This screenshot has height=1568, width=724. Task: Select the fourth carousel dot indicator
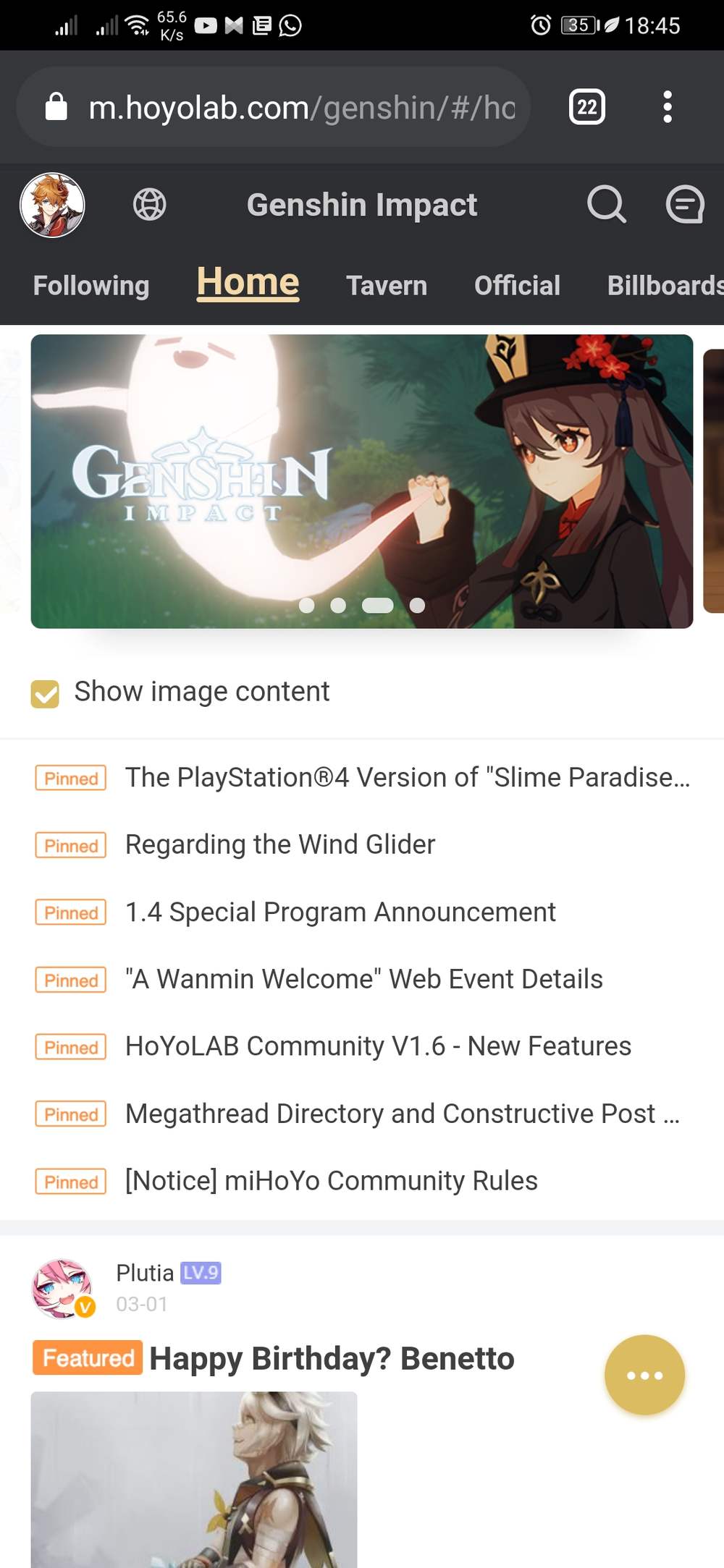pyautogui.click(x=417, y=606)
